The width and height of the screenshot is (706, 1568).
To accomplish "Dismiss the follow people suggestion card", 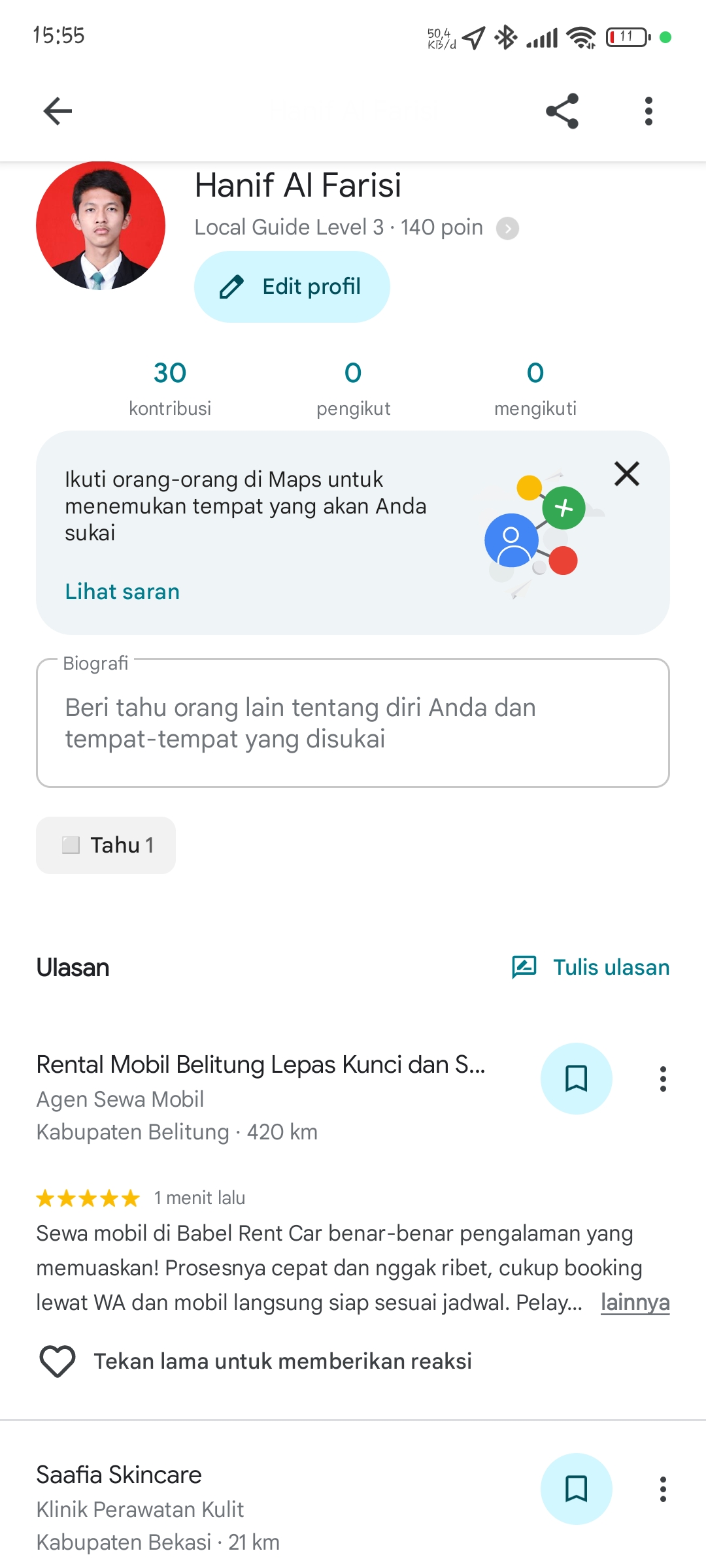I will [626, 474].
